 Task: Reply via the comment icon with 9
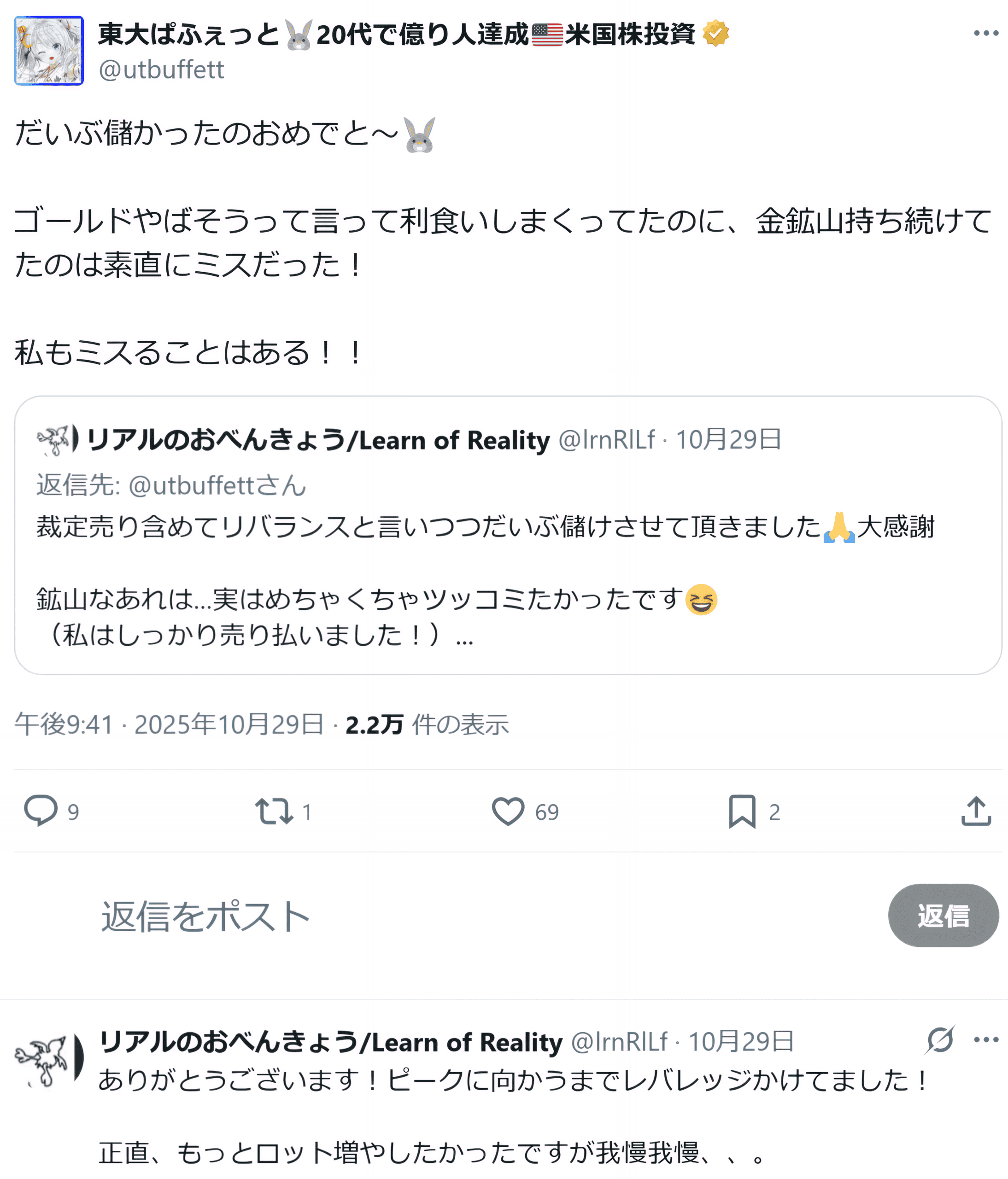click(x=41, y=811)
